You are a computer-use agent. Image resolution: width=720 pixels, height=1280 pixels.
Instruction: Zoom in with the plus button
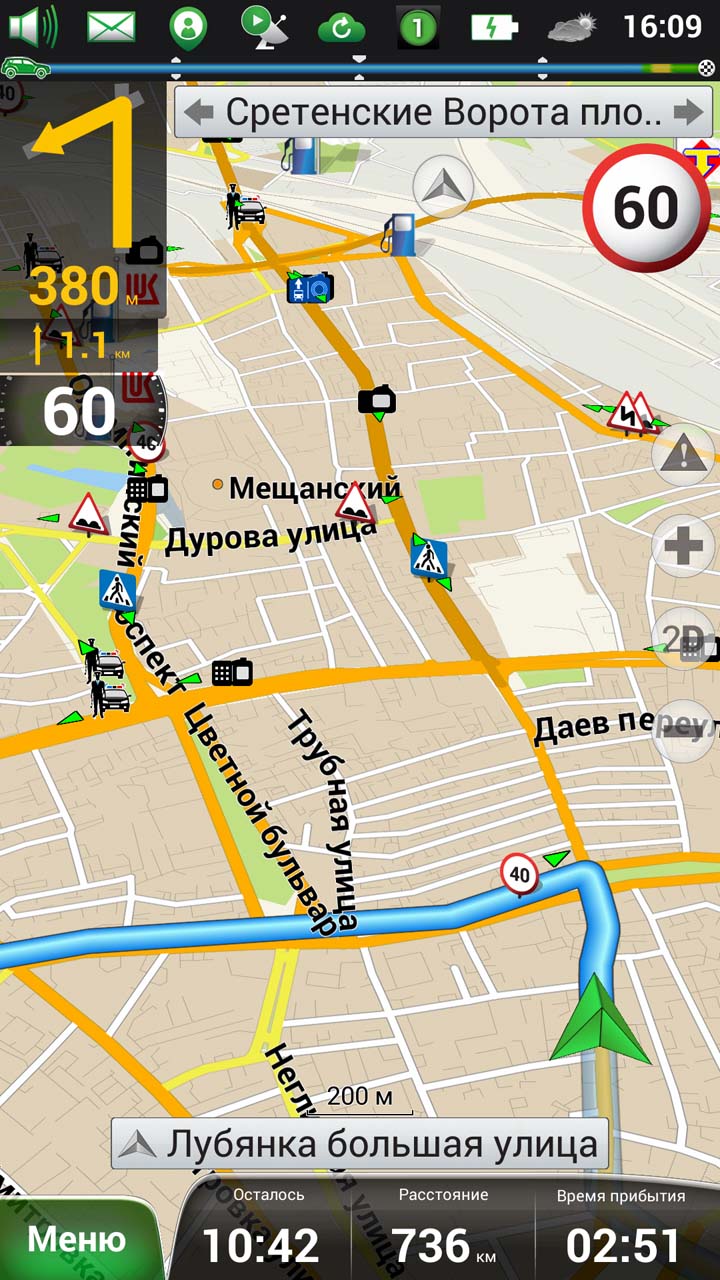click(684, 547)
